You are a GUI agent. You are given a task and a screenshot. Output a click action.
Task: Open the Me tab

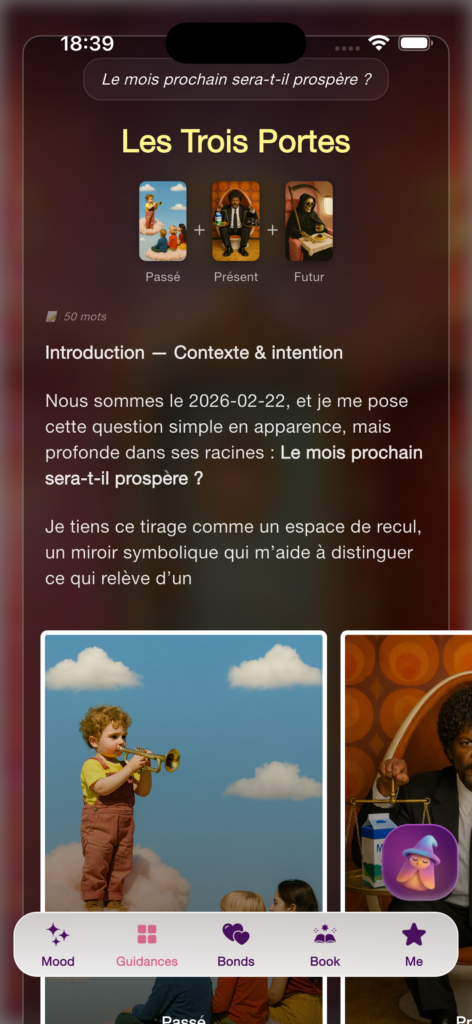pos(414,944)
